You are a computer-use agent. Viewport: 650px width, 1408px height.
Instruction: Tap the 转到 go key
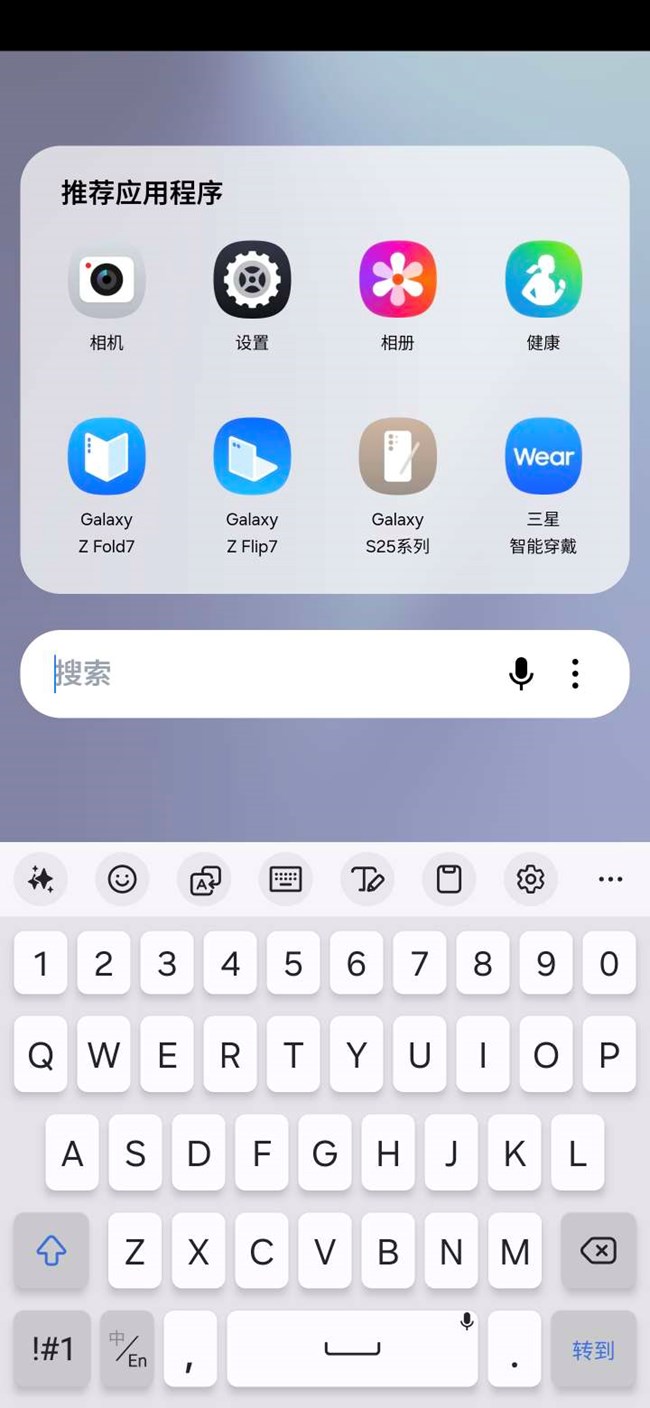593,1350
